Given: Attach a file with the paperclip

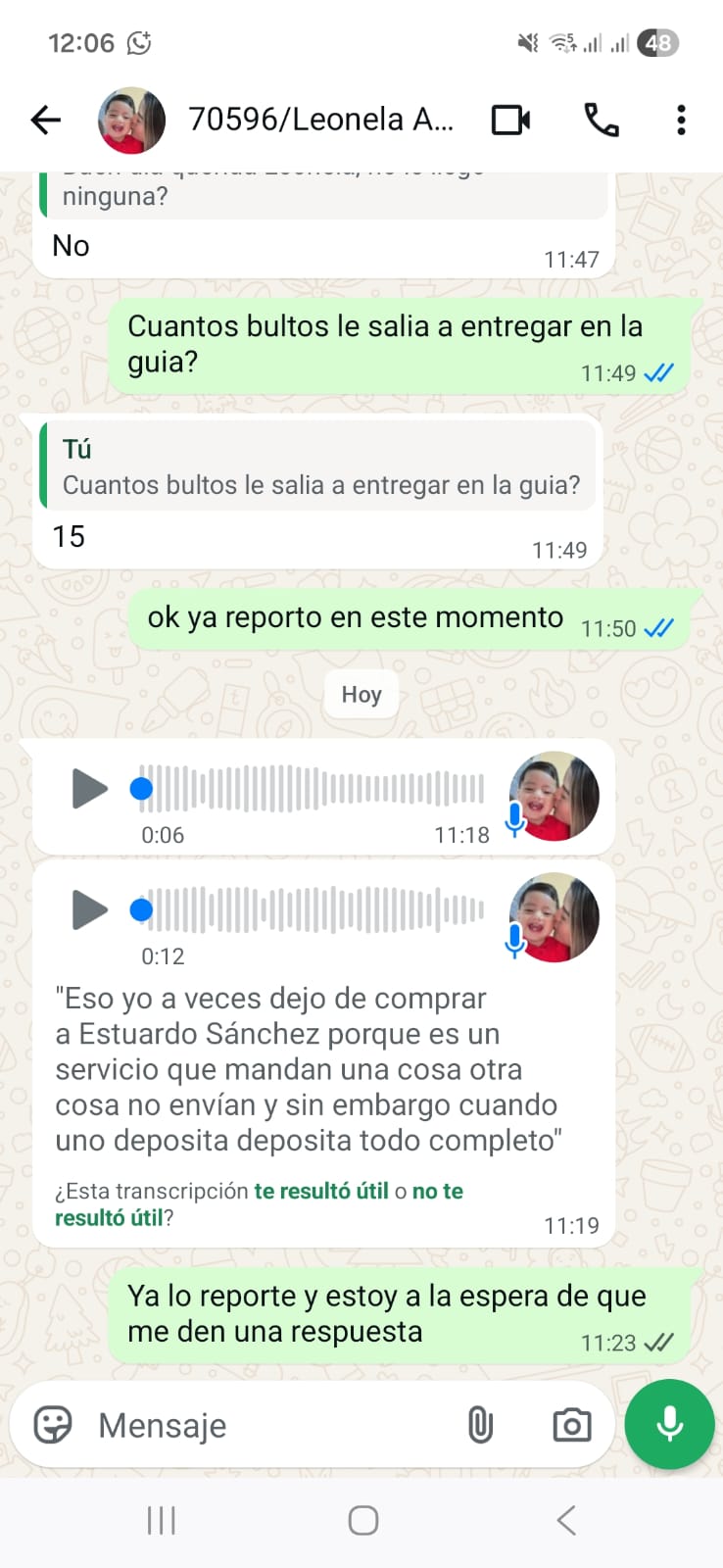Looking at the screenshot, I should pos(480,1425).
